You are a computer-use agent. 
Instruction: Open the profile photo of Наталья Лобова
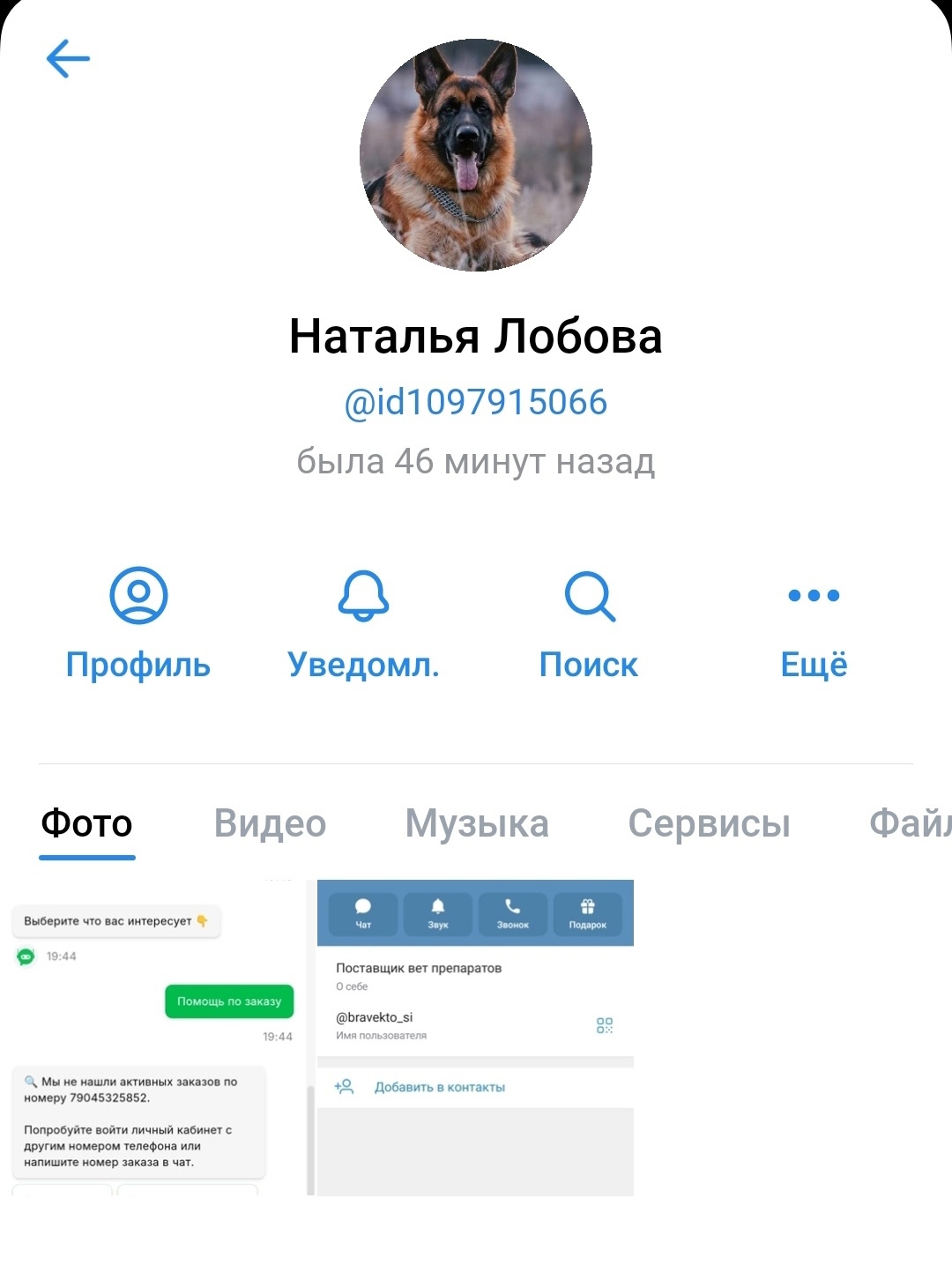pyautogui.click(x=476, y=155)
